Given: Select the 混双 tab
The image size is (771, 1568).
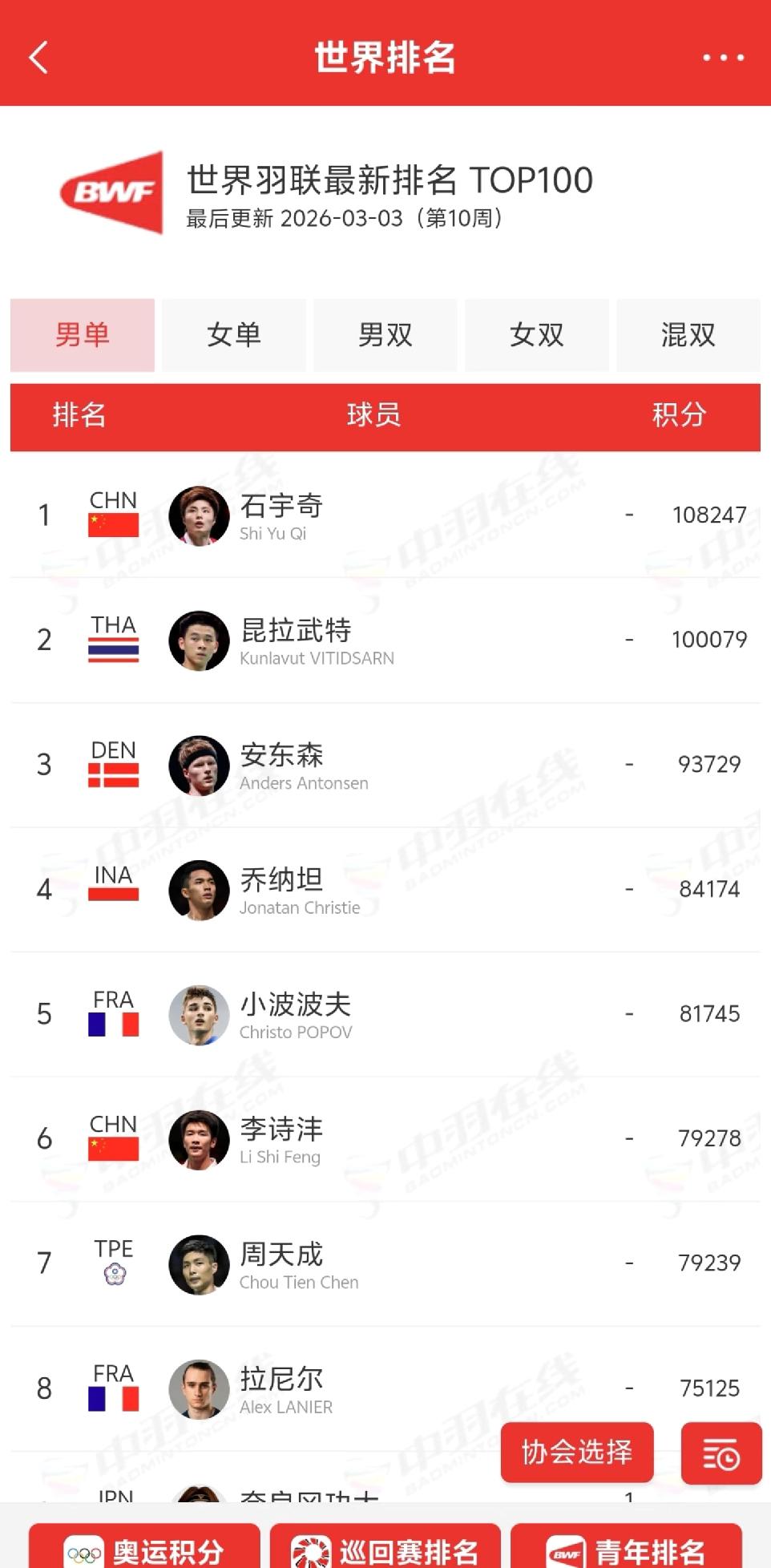Looking at the screenshot, I should 688,336.
